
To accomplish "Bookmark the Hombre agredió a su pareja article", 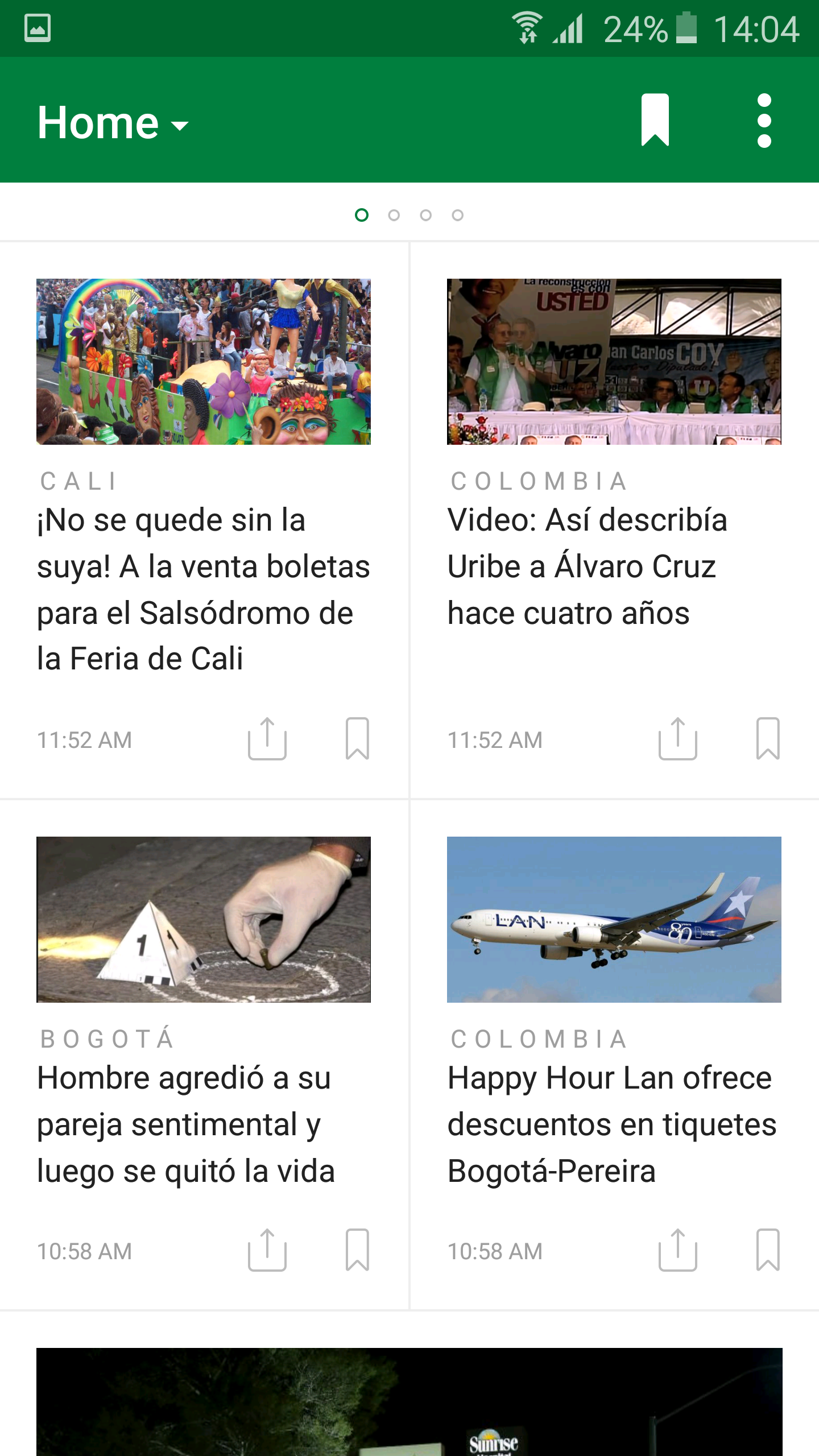I will tap(357, 1250).
